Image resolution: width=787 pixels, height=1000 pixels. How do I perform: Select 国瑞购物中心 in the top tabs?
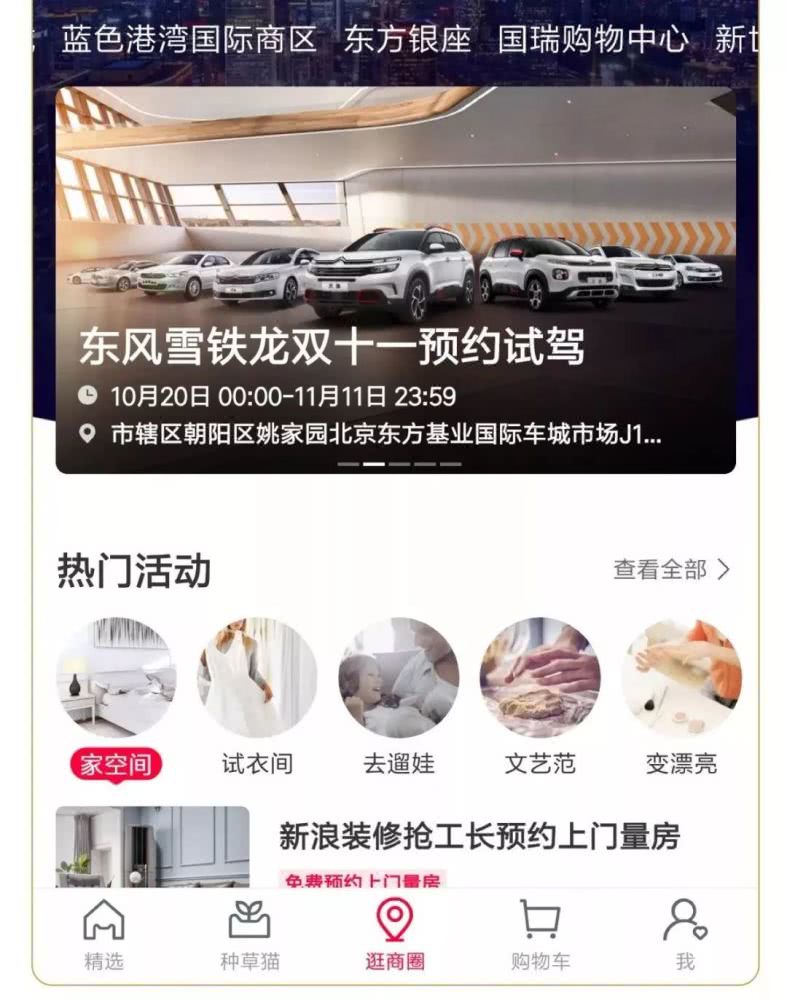tap(593, 39)
